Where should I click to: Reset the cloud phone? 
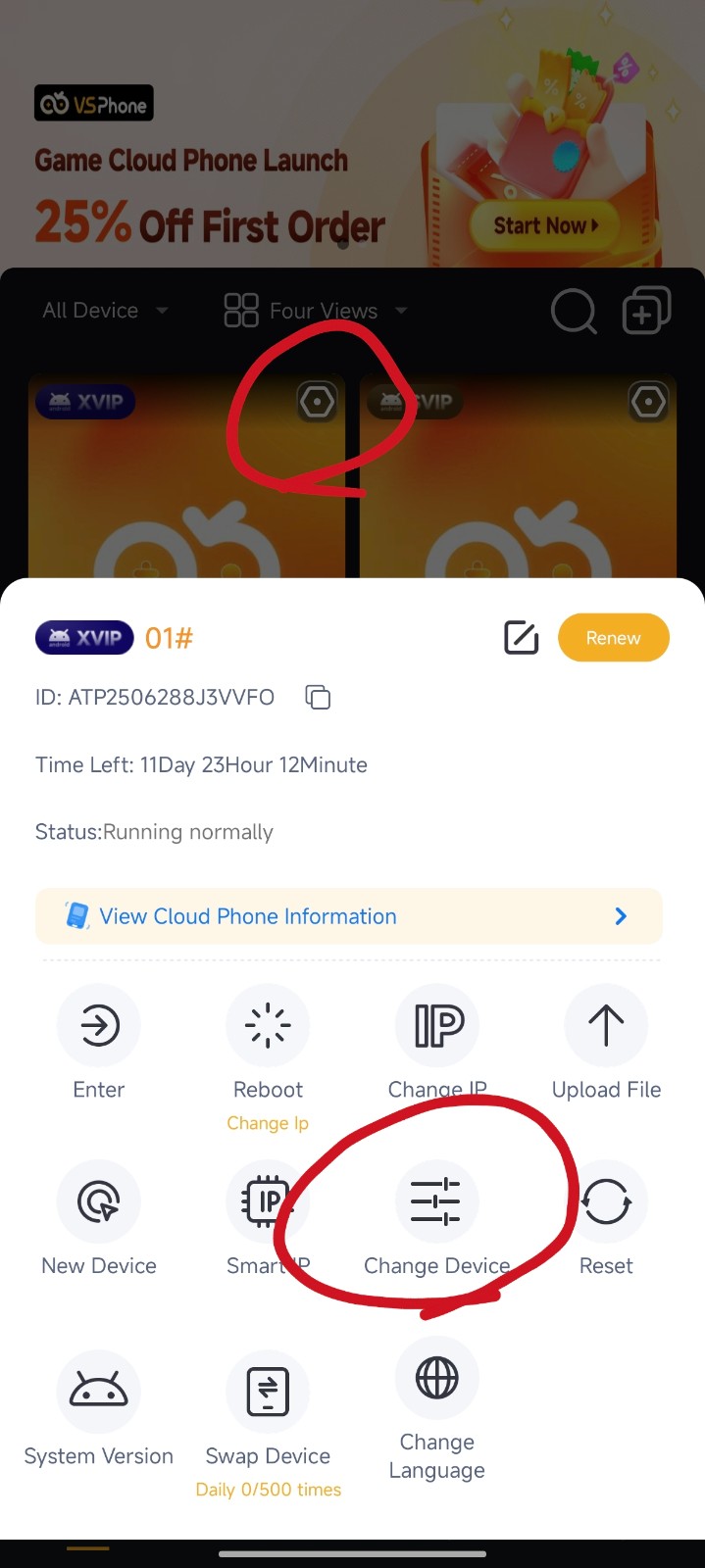click(606, 1202)
